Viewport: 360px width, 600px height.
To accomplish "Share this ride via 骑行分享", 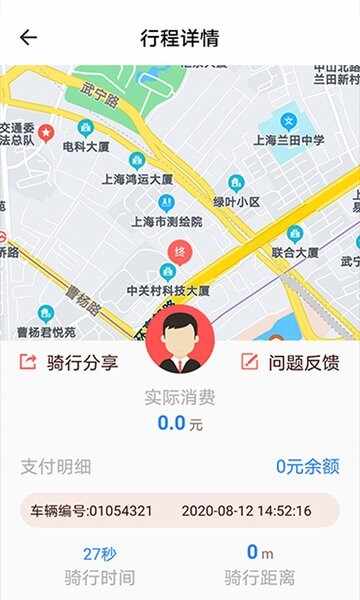I will 69,362.
